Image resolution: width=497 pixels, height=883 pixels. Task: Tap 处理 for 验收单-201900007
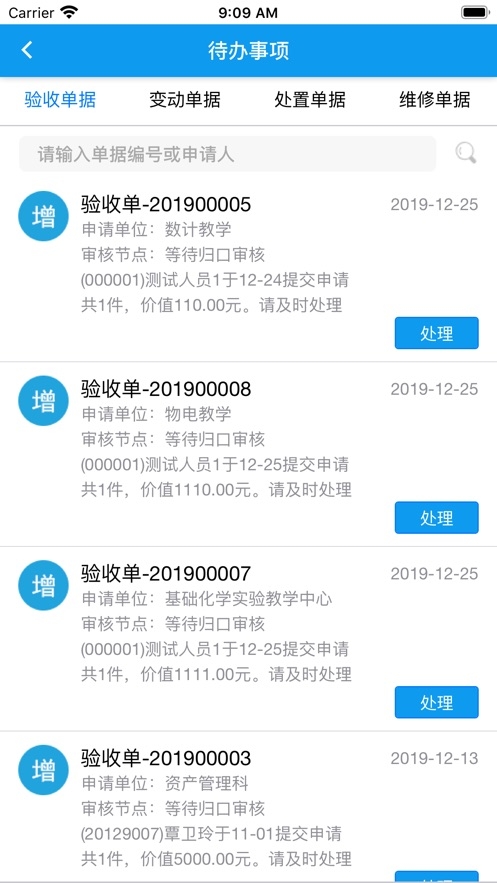(437, 702)
